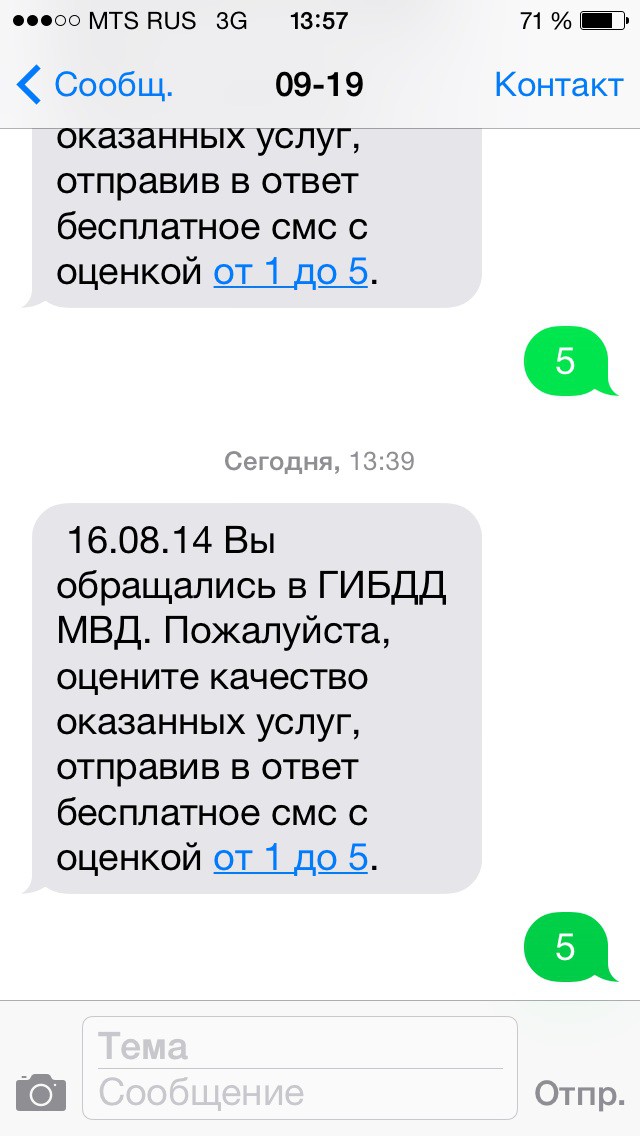This screenshot has width=640, height=1136.
Task: Focus the Тема subject field
Action: [300, 1046]
